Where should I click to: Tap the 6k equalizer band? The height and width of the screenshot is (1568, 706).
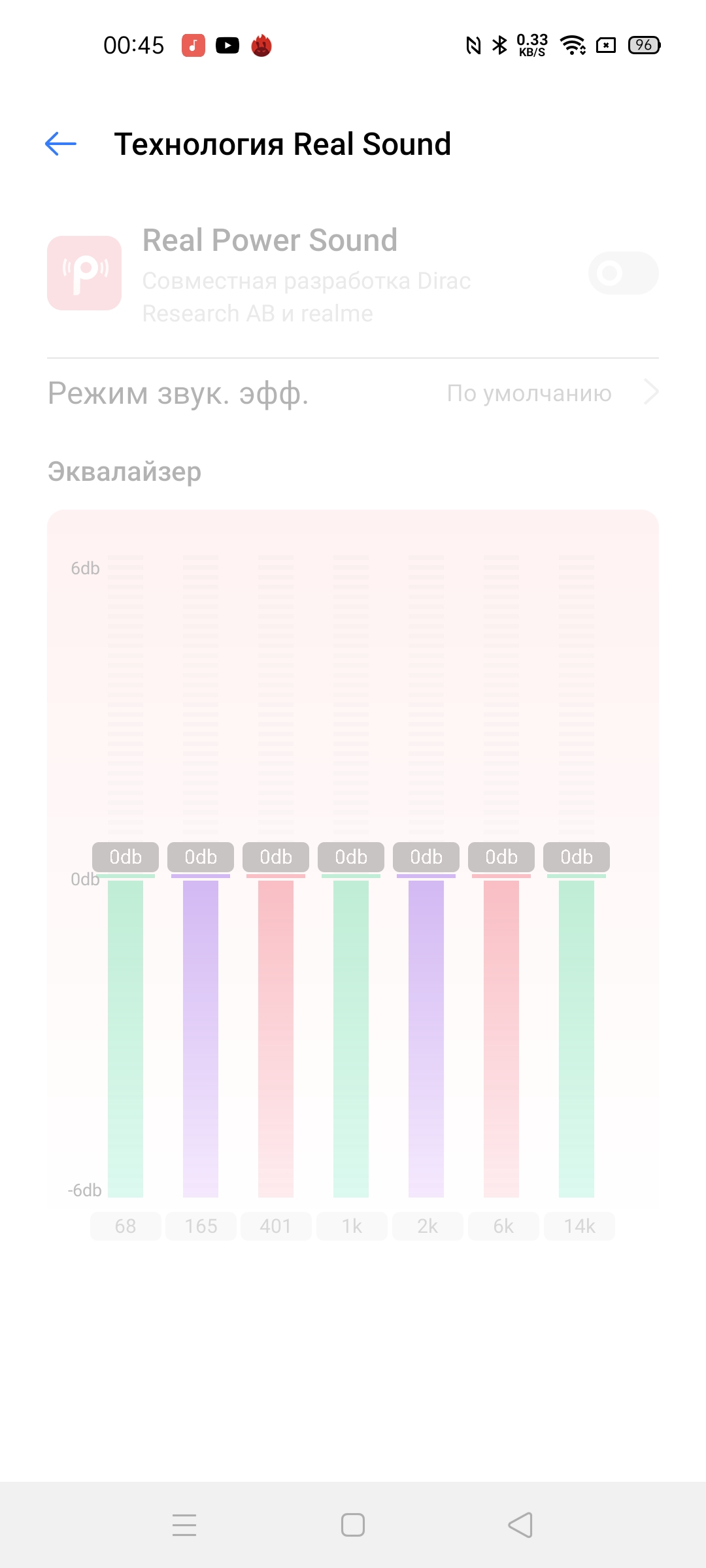pyautogui.click(x=503, y=1226)
